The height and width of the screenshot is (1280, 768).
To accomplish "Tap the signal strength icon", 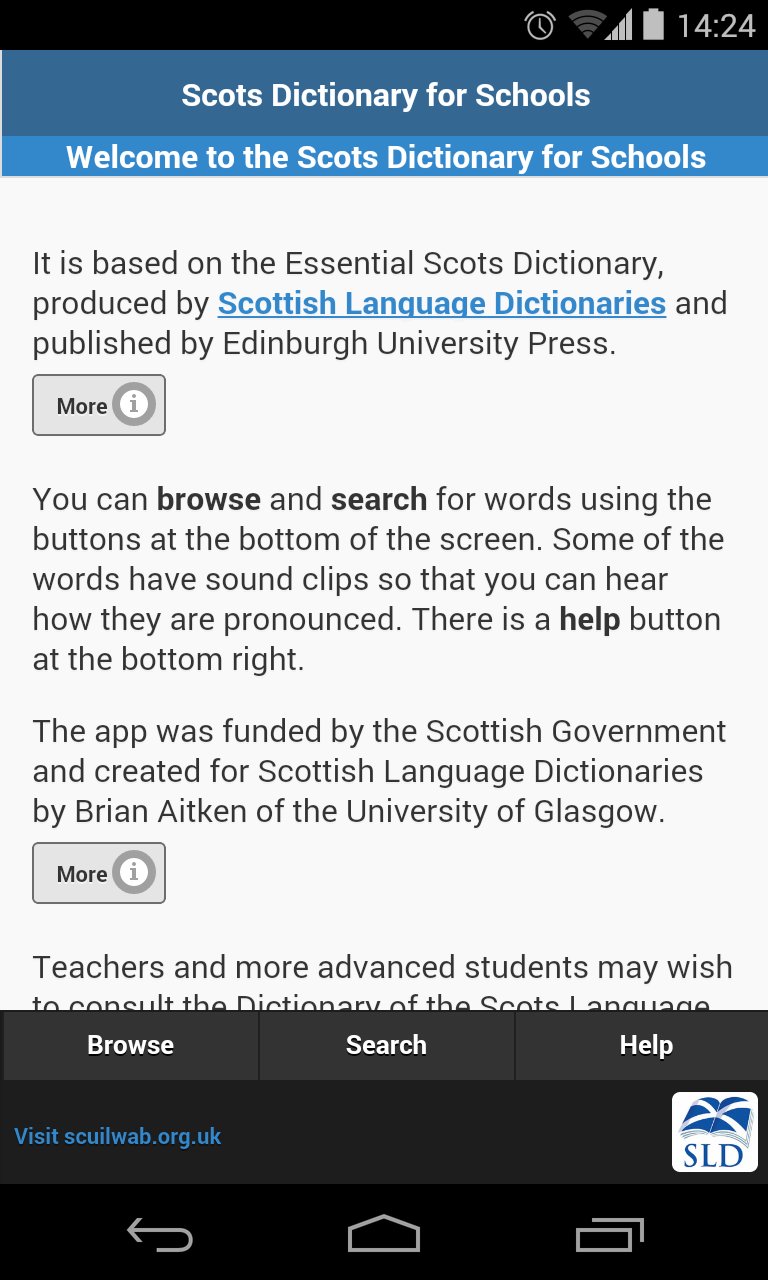I will coord(622,27).
